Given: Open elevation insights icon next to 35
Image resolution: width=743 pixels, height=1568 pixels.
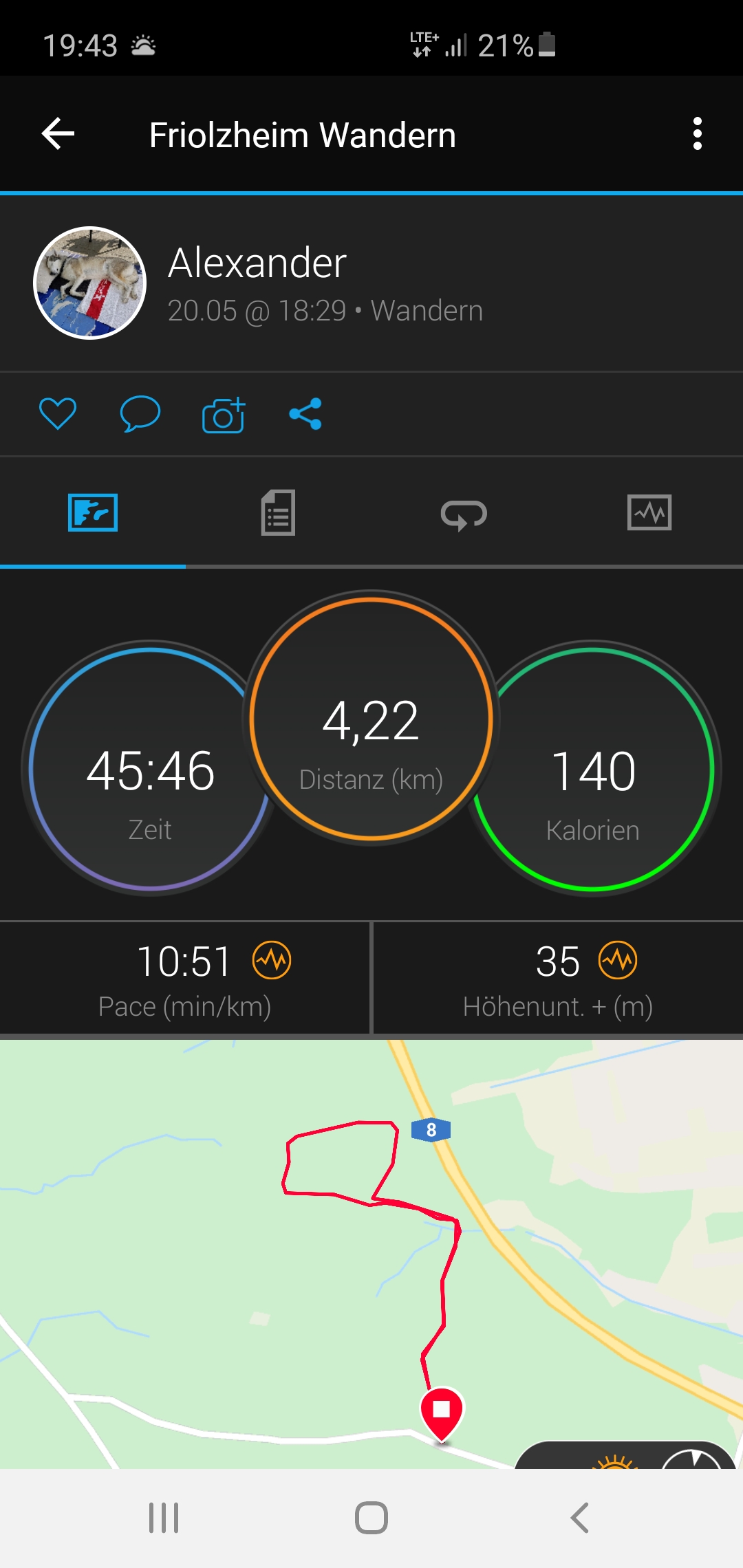Looking at the screenshot, I should 618,960.
